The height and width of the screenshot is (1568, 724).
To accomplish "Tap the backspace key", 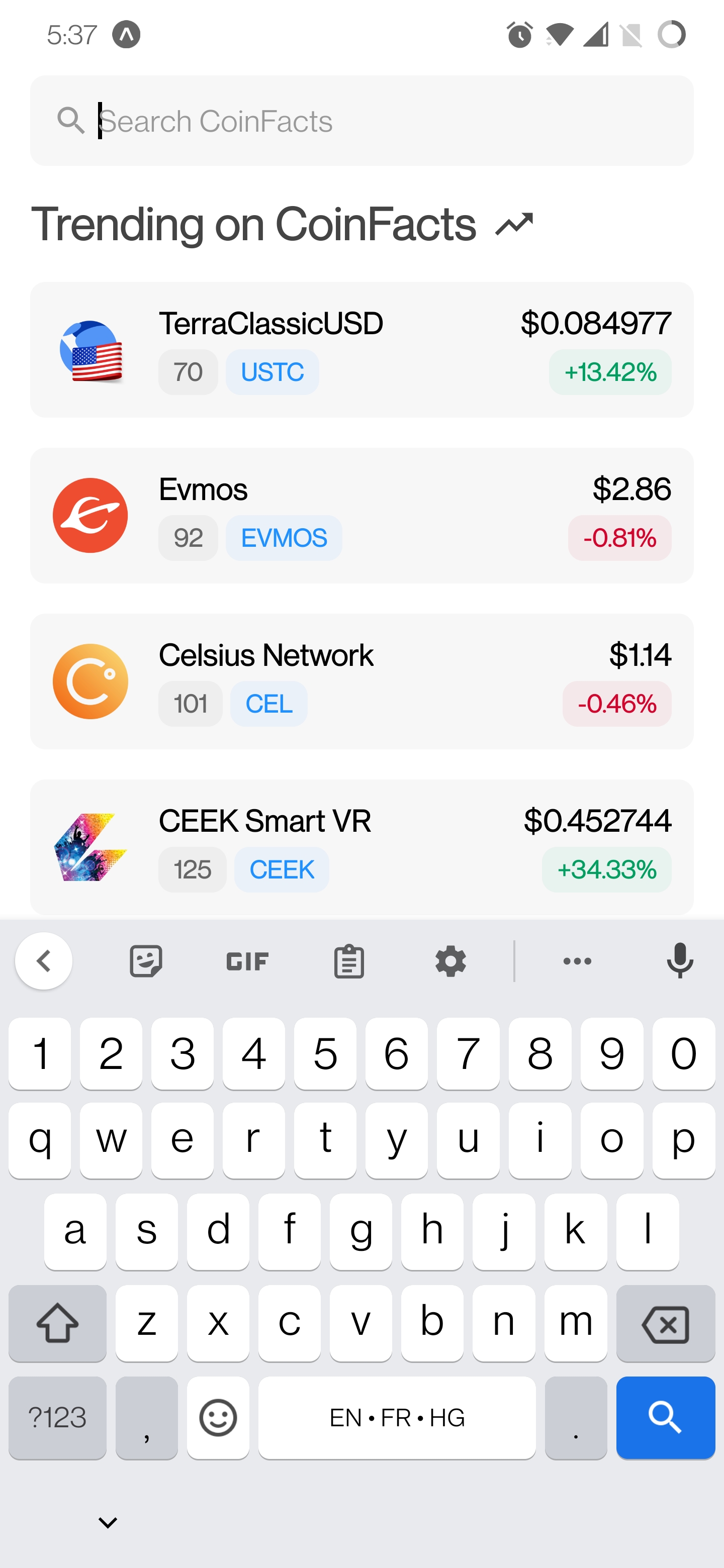I will tap(665, 1323).
